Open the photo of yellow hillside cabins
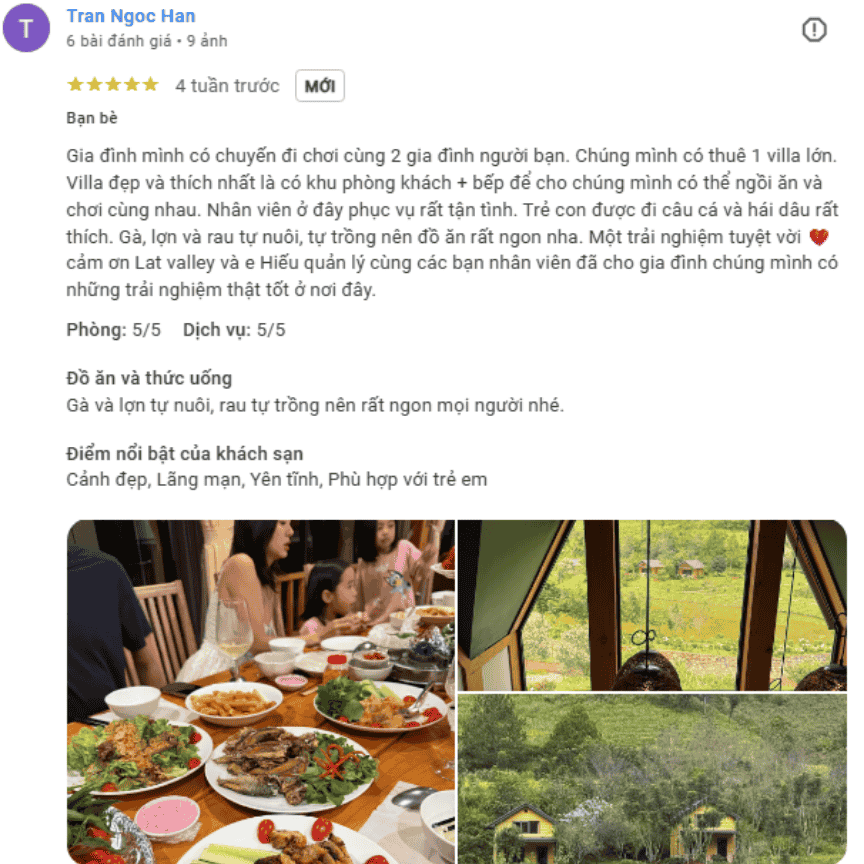This screenshot has width=864, height=864. point(652,780)
